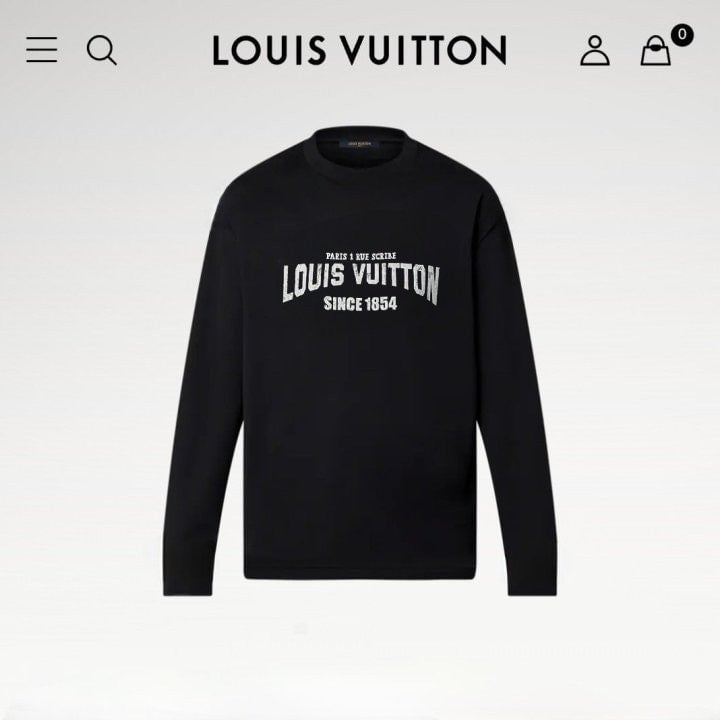Open the account profile icon
This screenshot has height=720, width=720.
coord(595,50)
